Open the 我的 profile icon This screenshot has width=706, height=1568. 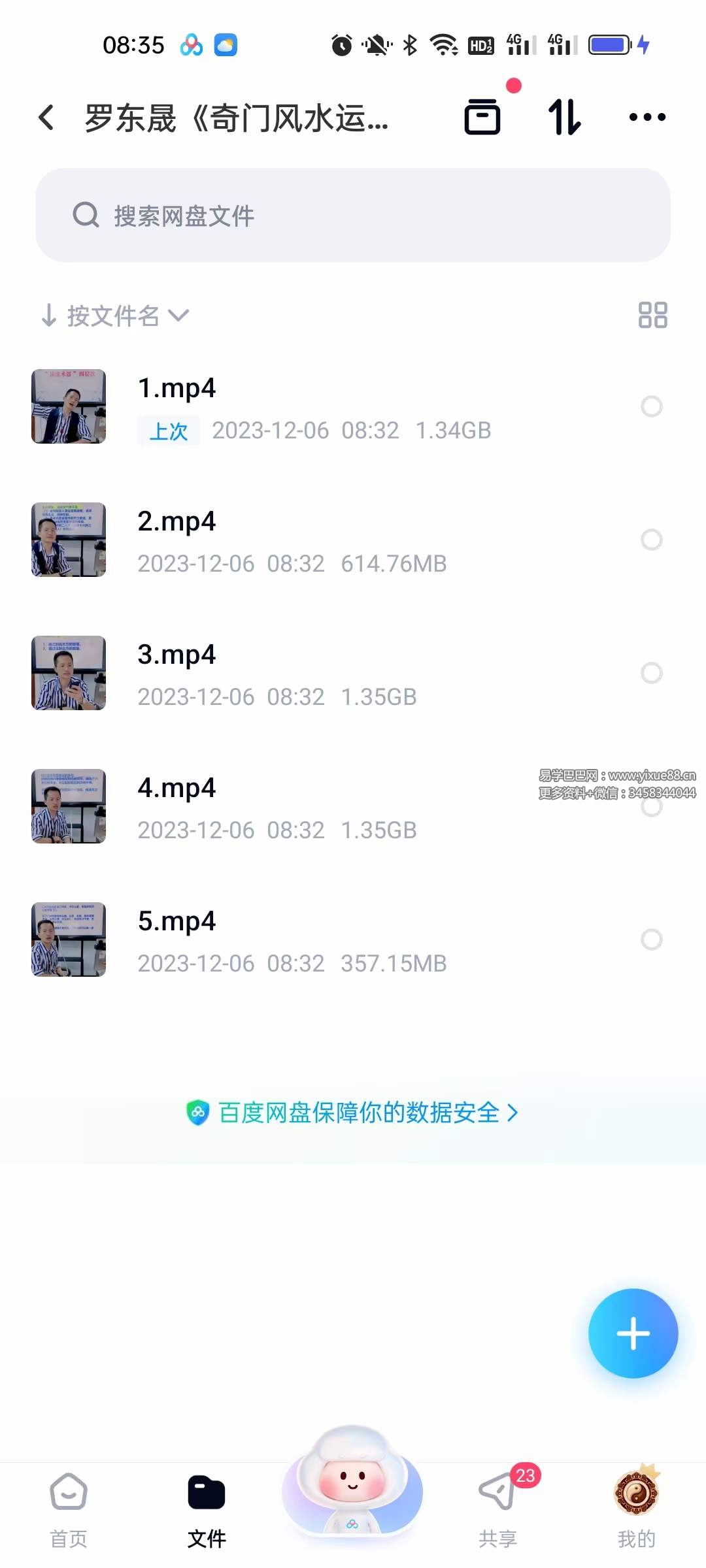coord(636,1493)
